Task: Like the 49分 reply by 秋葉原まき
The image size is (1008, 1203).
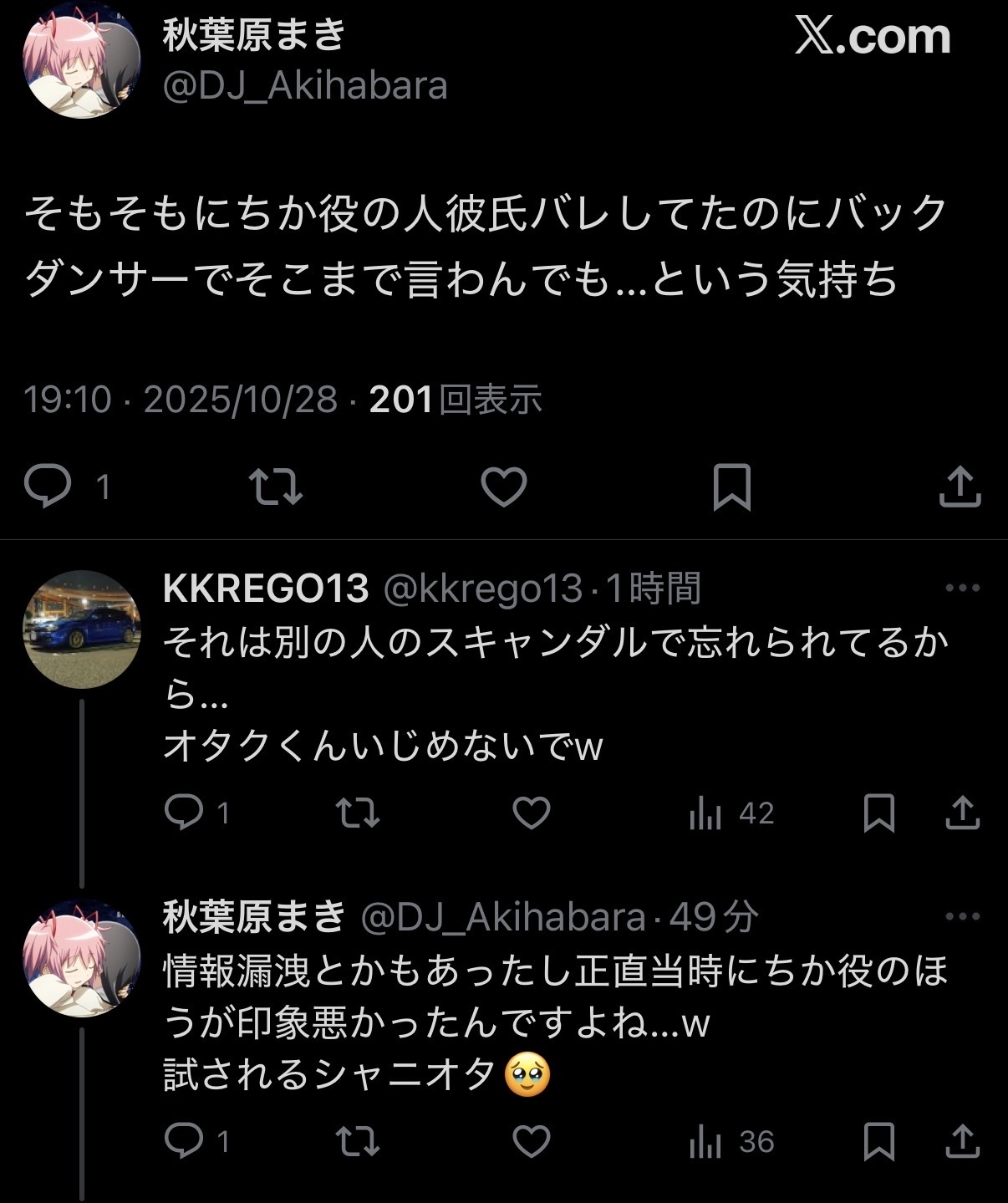Action: tap(531, 1141)
